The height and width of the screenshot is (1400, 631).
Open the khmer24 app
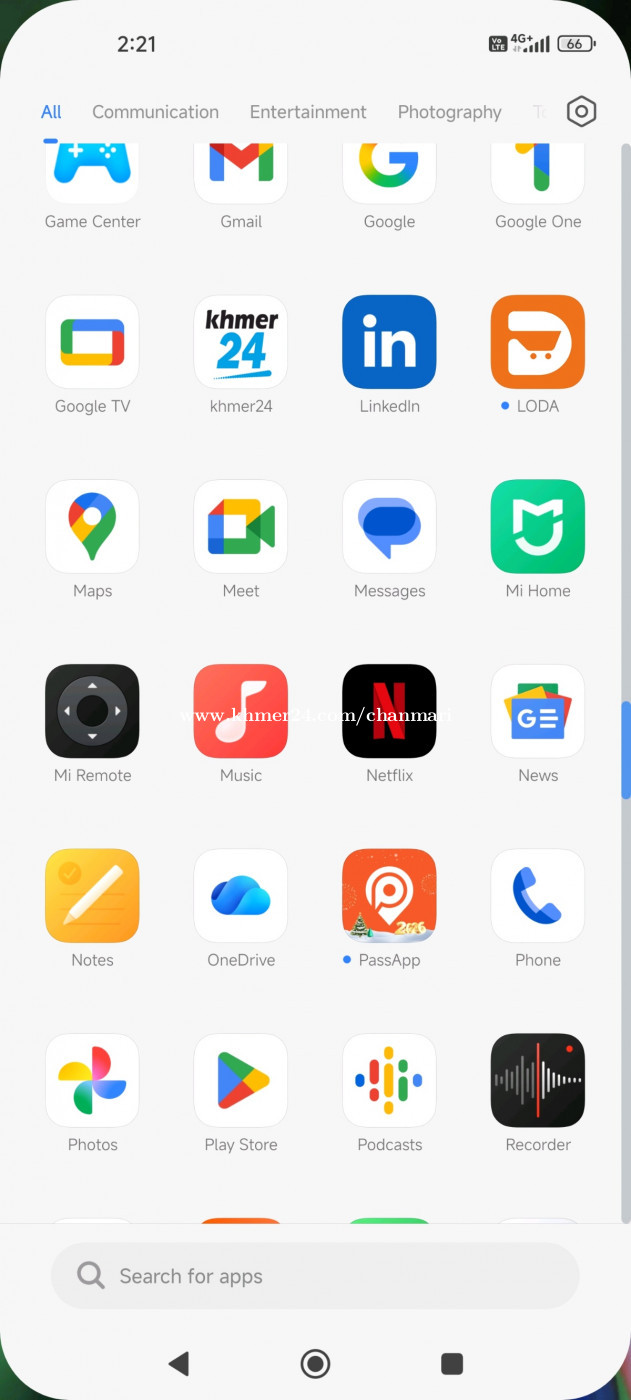pyautogui.click(x=241, y=342)
